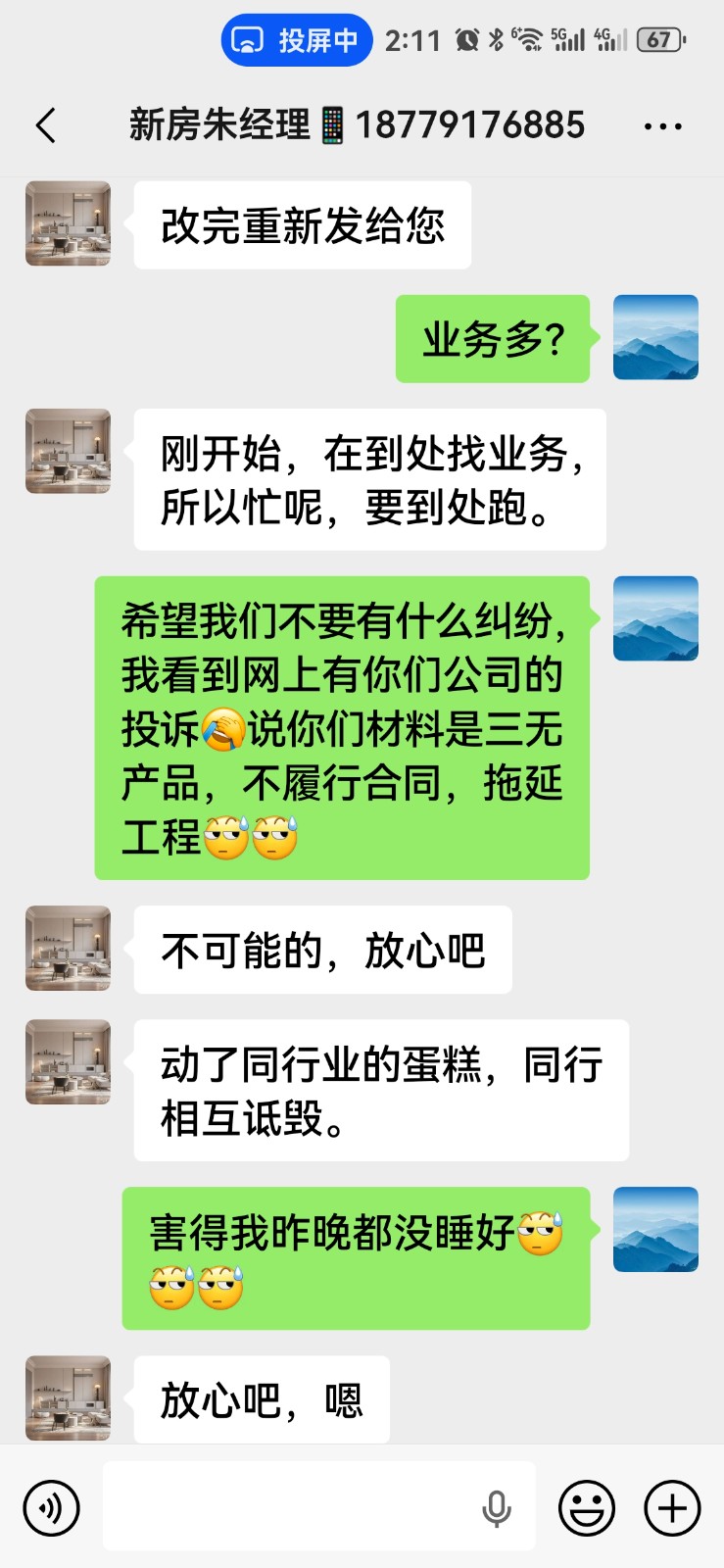
Task: Start voice-to-text with the microphone icon
Action: (497, 1508)
